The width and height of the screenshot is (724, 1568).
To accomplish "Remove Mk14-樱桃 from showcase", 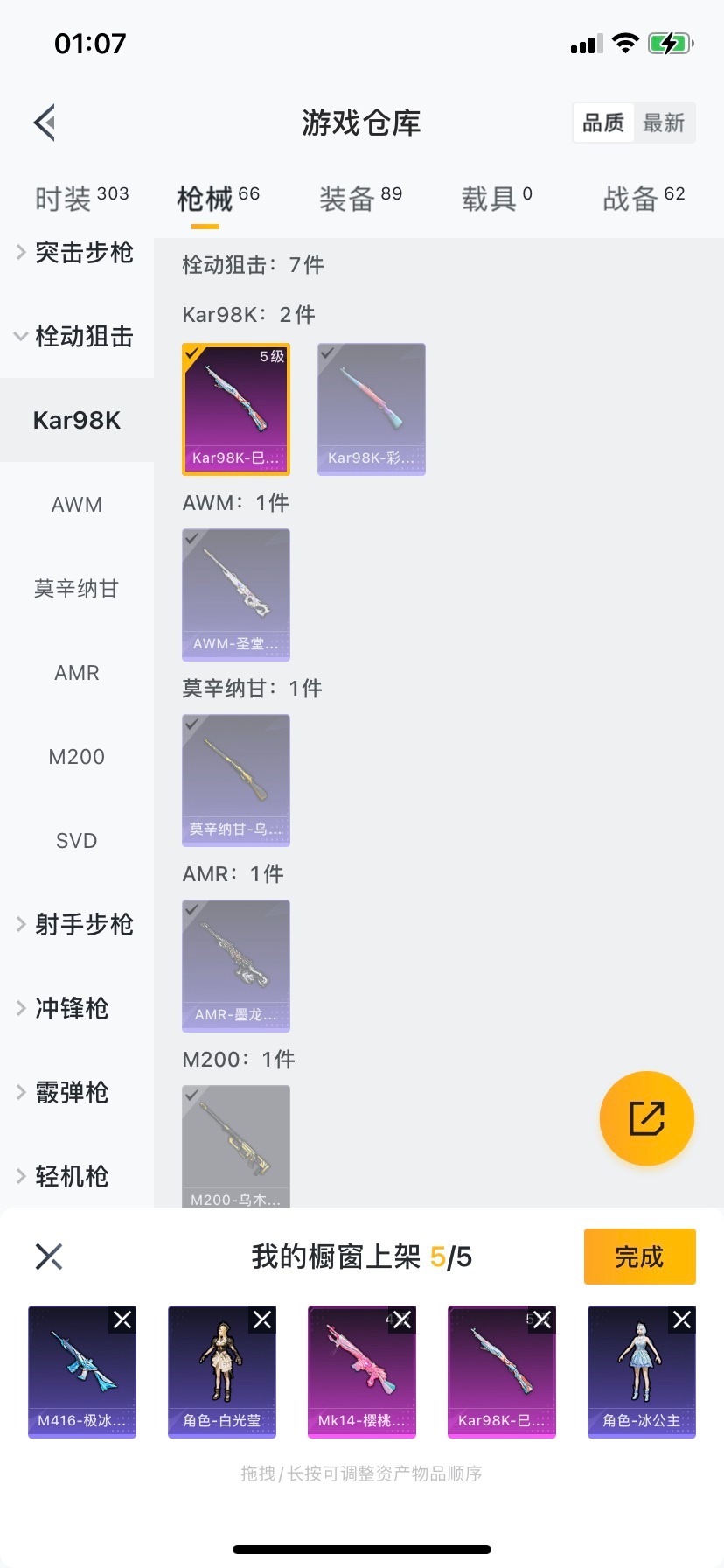I will pyautogui.click(x=402, y=1319).
